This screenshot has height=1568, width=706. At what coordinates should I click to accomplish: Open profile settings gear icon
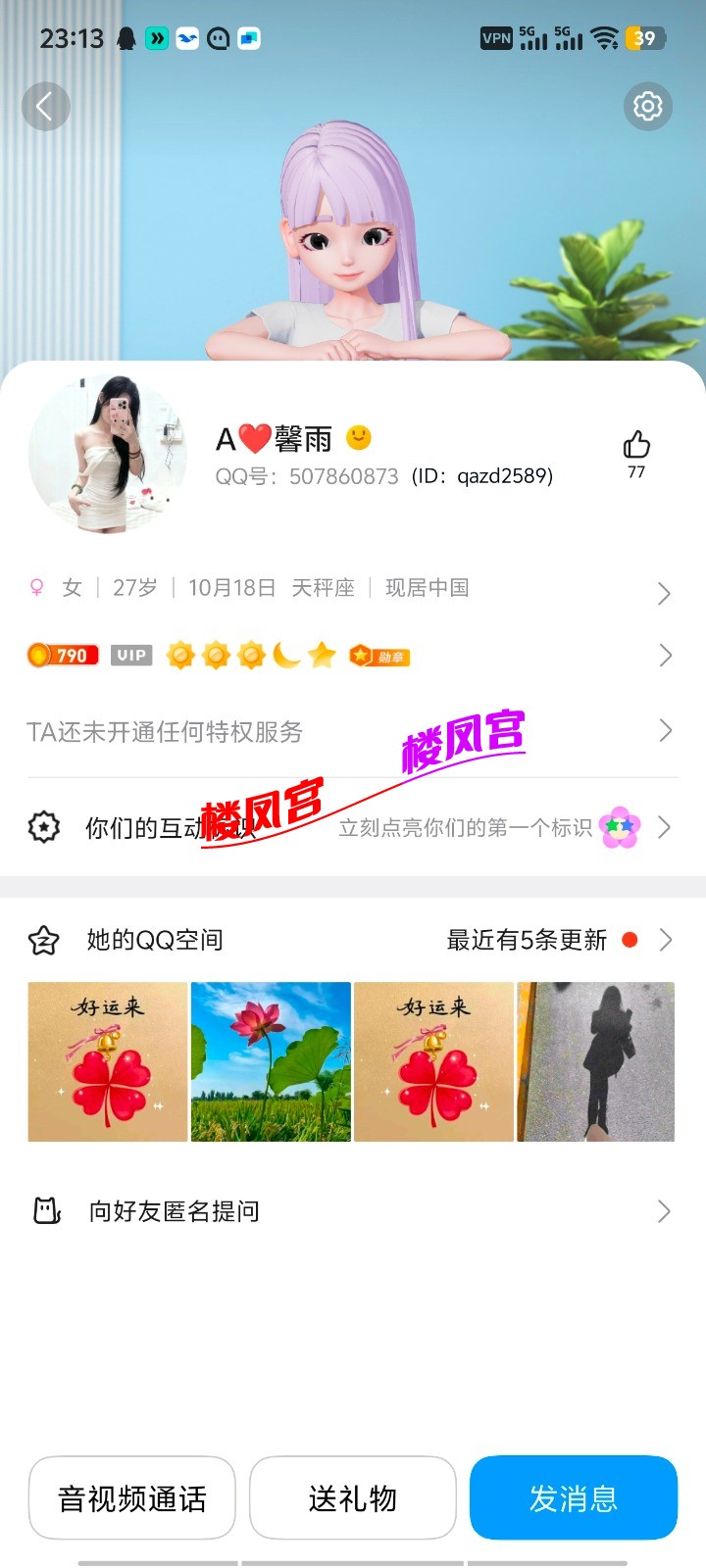click(647, 106)
